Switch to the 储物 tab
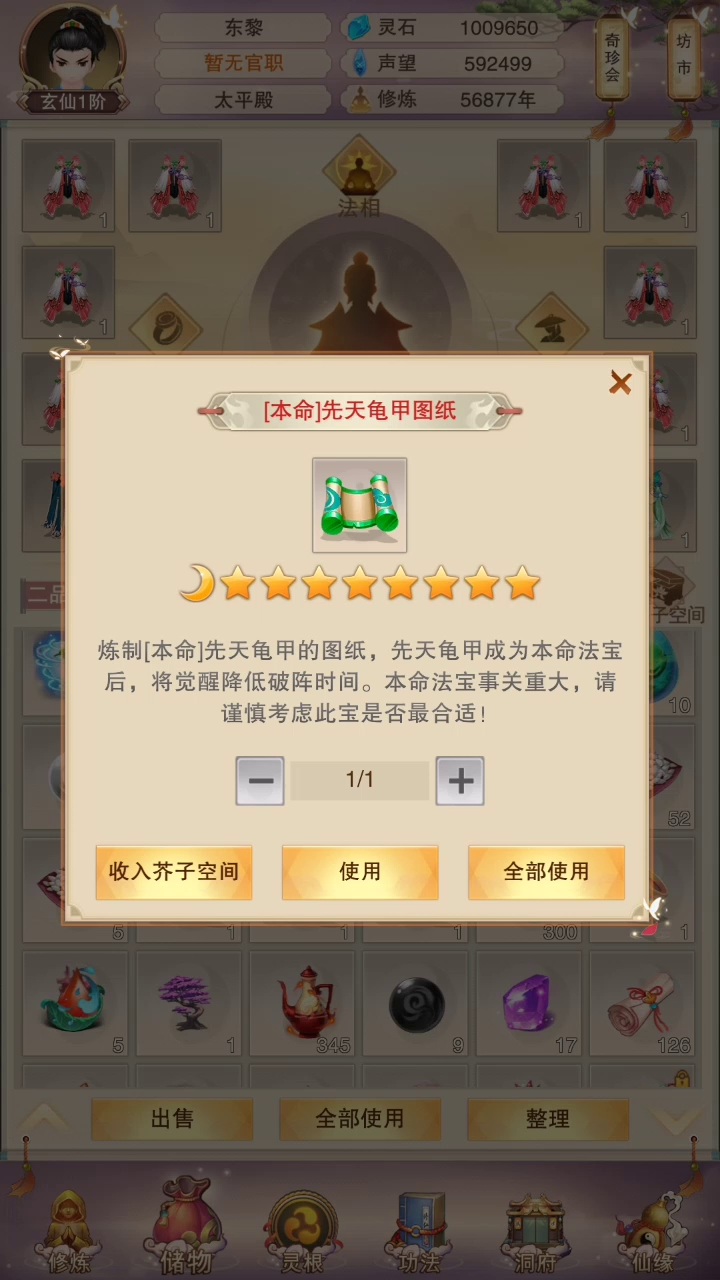Image resolution: width=720 pixels, height=1280 pixels. point(186,1230)
